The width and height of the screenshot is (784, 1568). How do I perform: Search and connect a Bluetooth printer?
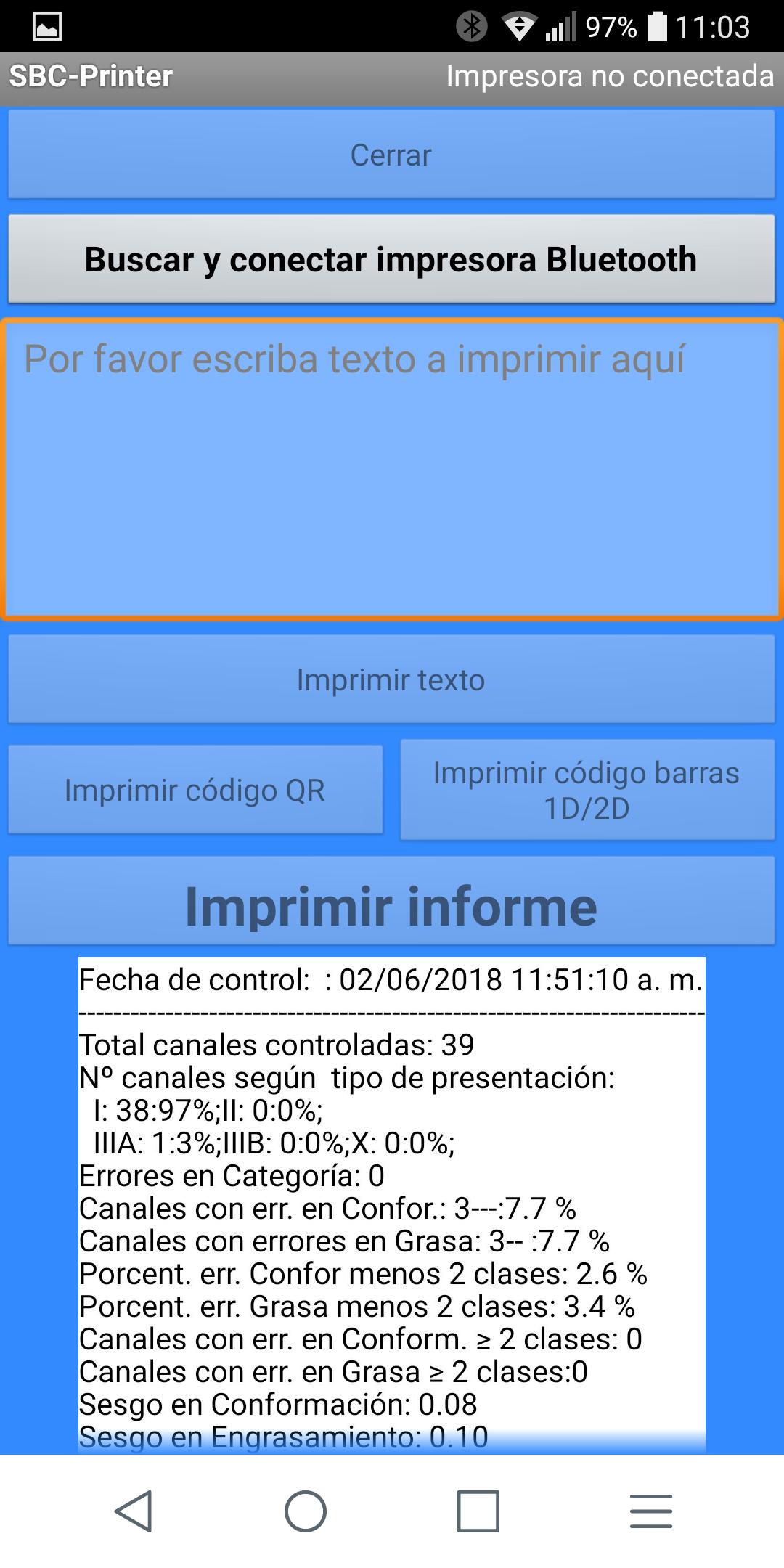coord(391,259)
